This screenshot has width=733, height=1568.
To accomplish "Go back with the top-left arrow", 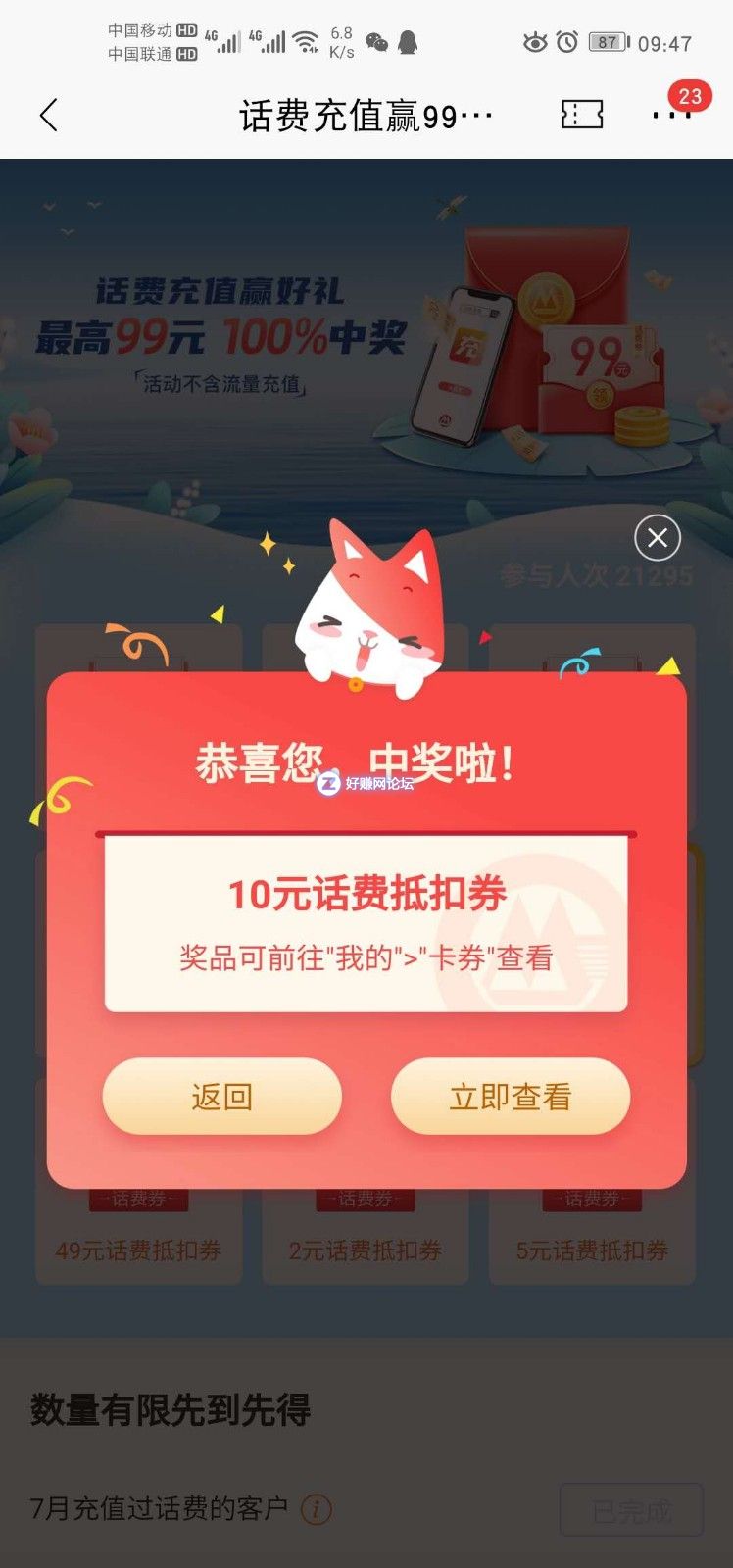I will tap(49, 116).
